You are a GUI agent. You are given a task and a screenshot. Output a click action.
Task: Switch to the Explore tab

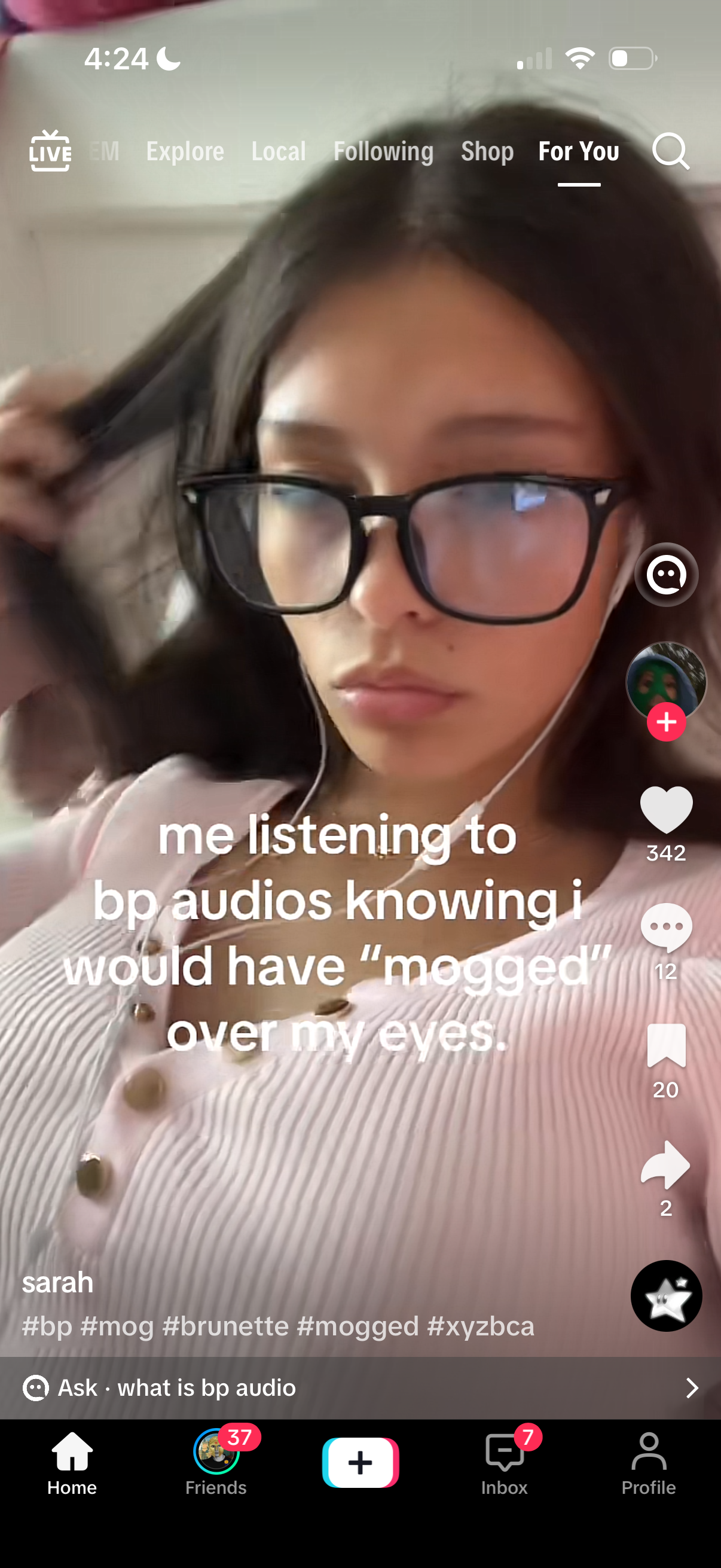click(185, 151)
